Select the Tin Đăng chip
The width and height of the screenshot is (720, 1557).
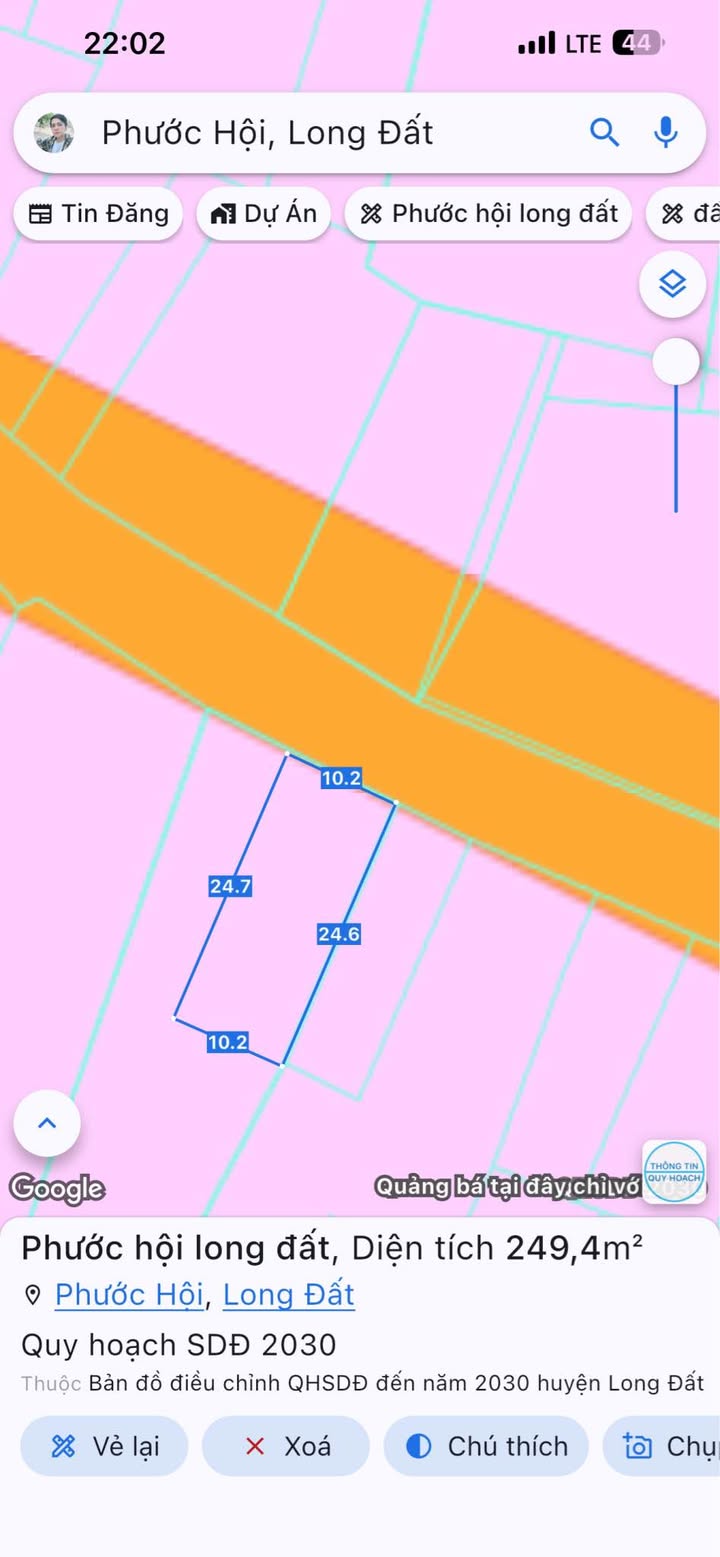(98, 214)
